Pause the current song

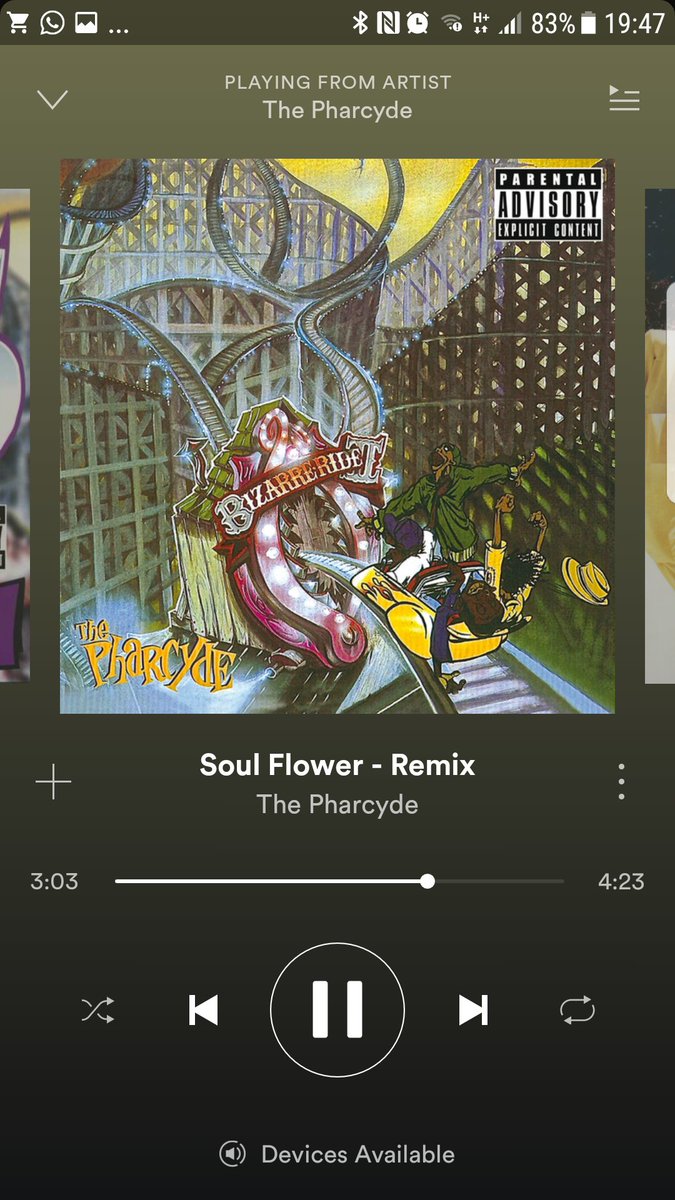coord(337,1010)
